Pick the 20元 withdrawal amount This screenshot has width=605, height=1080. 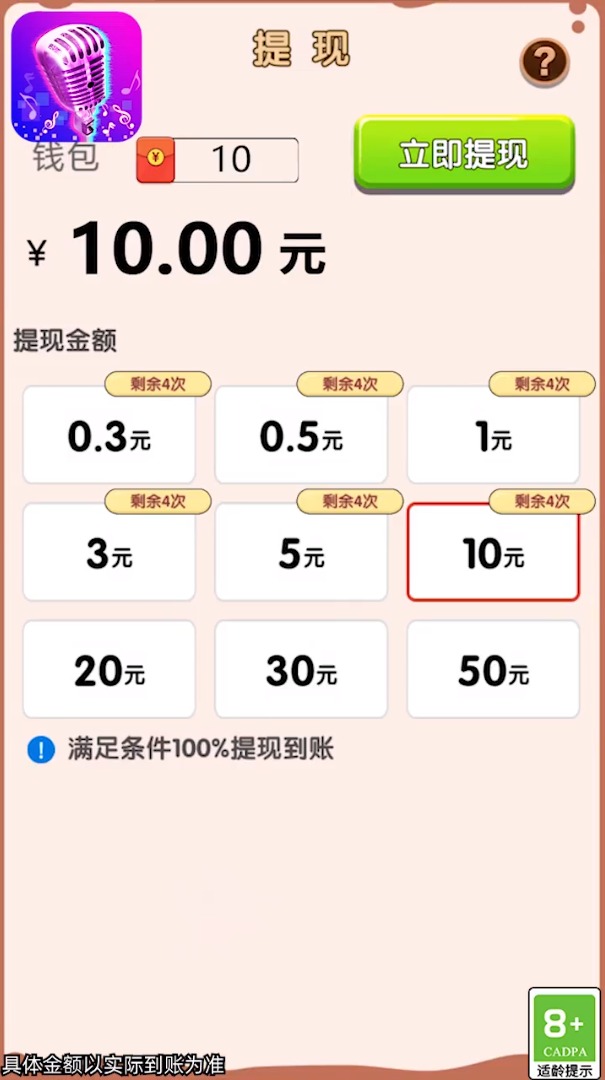point(109,669)
